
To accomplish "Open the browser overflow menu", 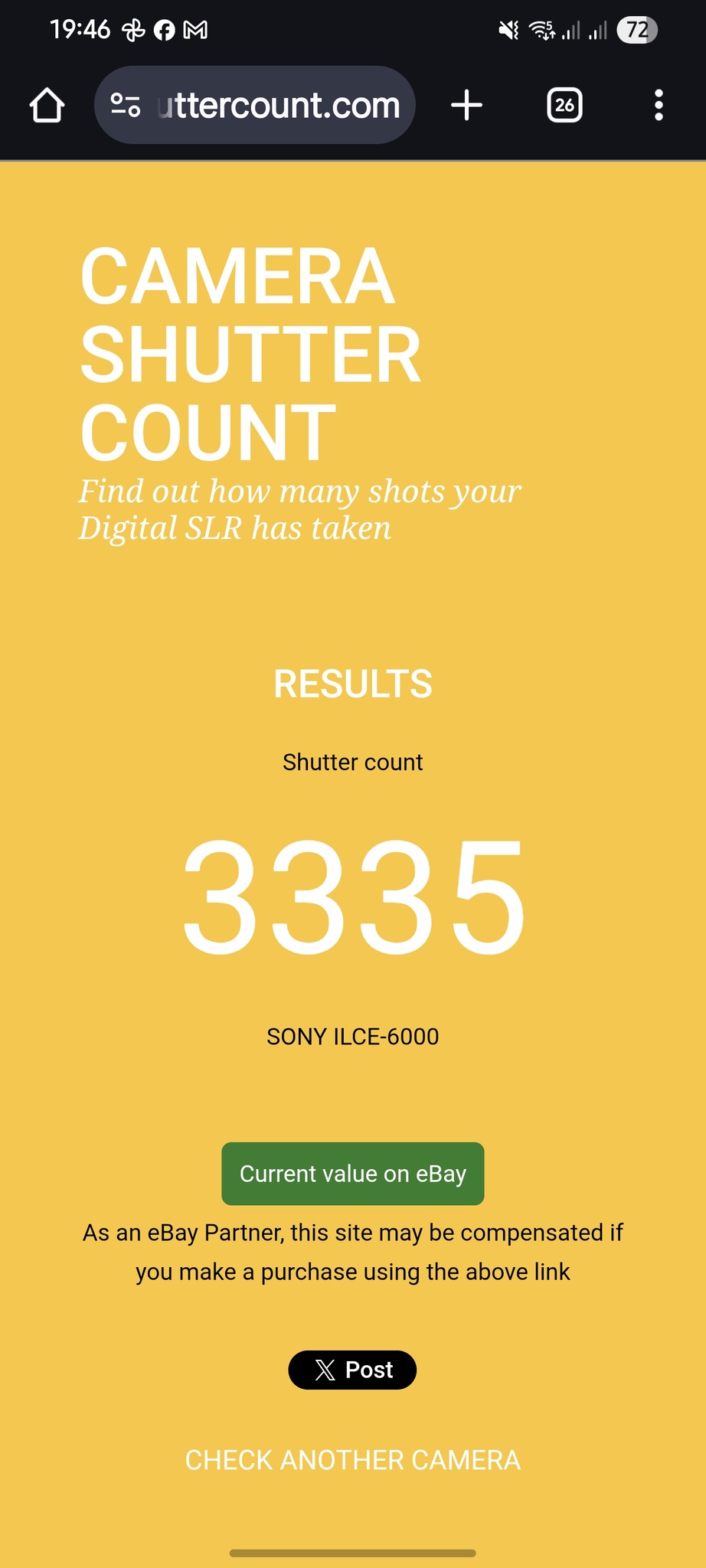I will tap(659, 105).
